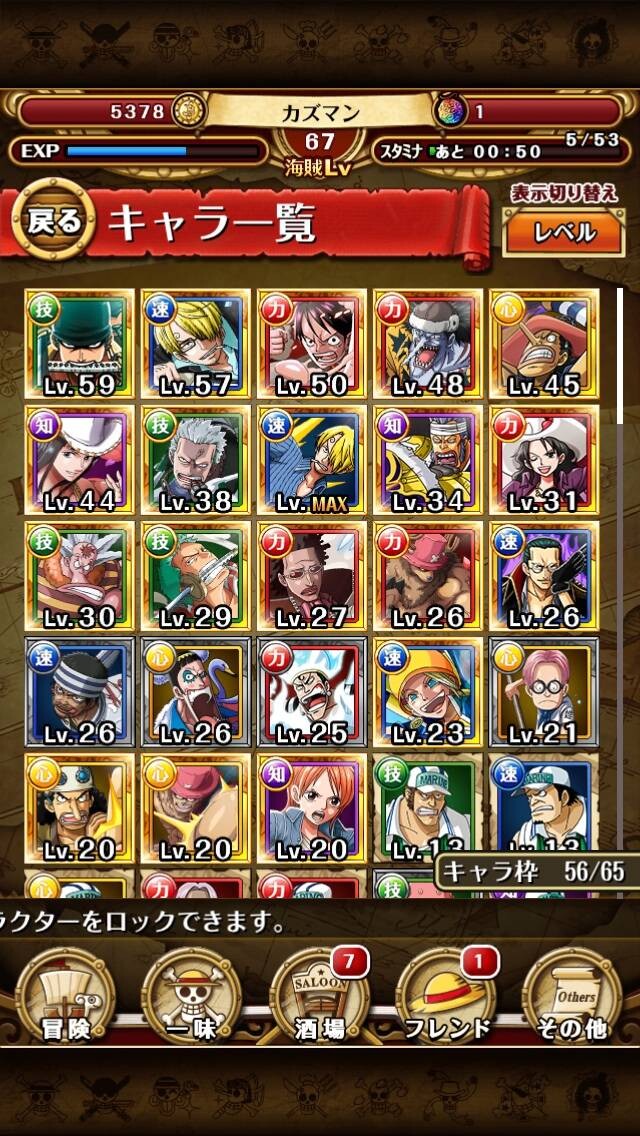Switch to the フレンド friends tab
This screenshot has height=1136, width=640.
[447, 995]
